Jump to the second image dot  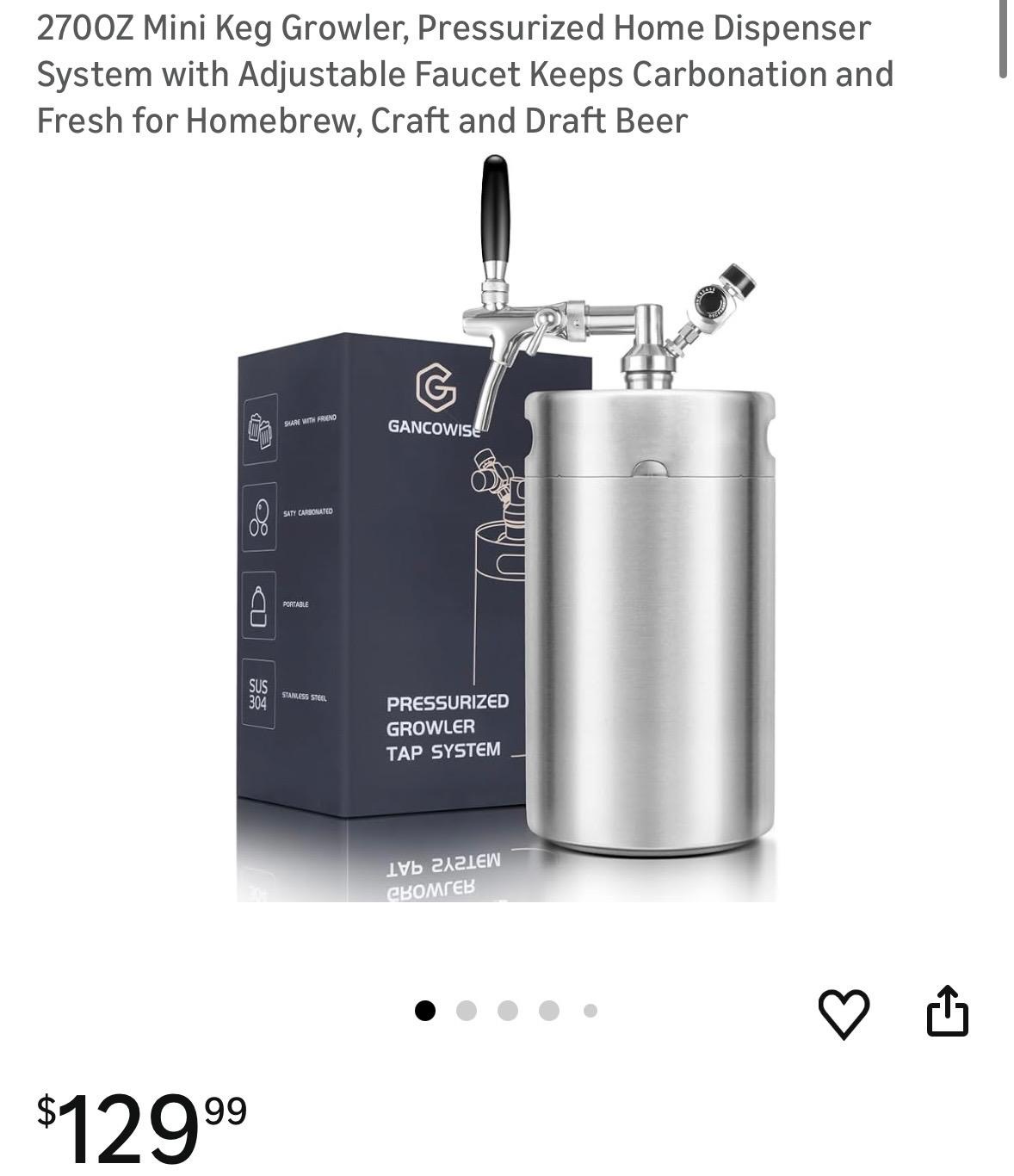(466, 1011)
